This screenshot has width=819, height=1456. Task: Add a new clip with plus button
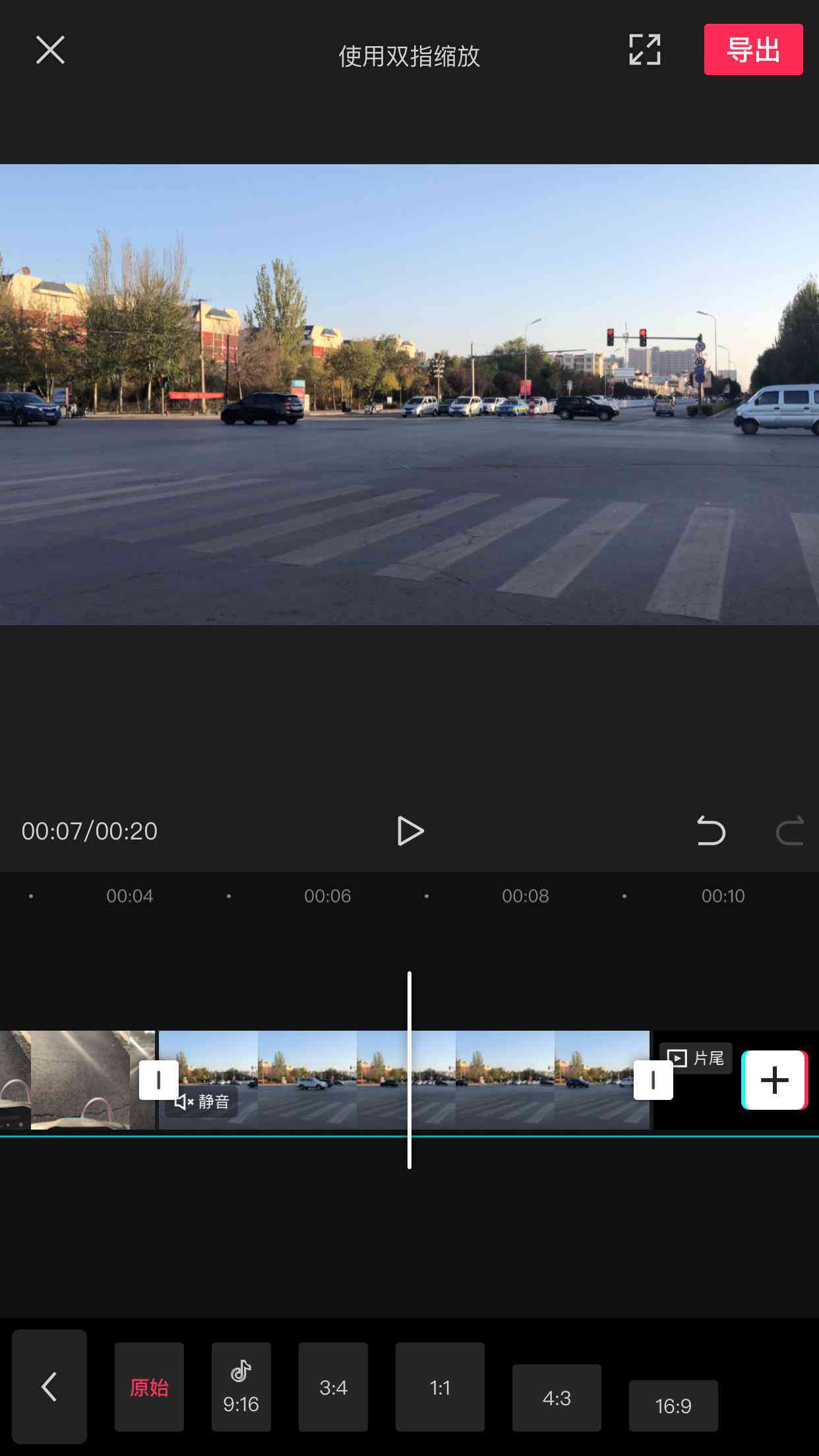click(x=774, y=1080)
